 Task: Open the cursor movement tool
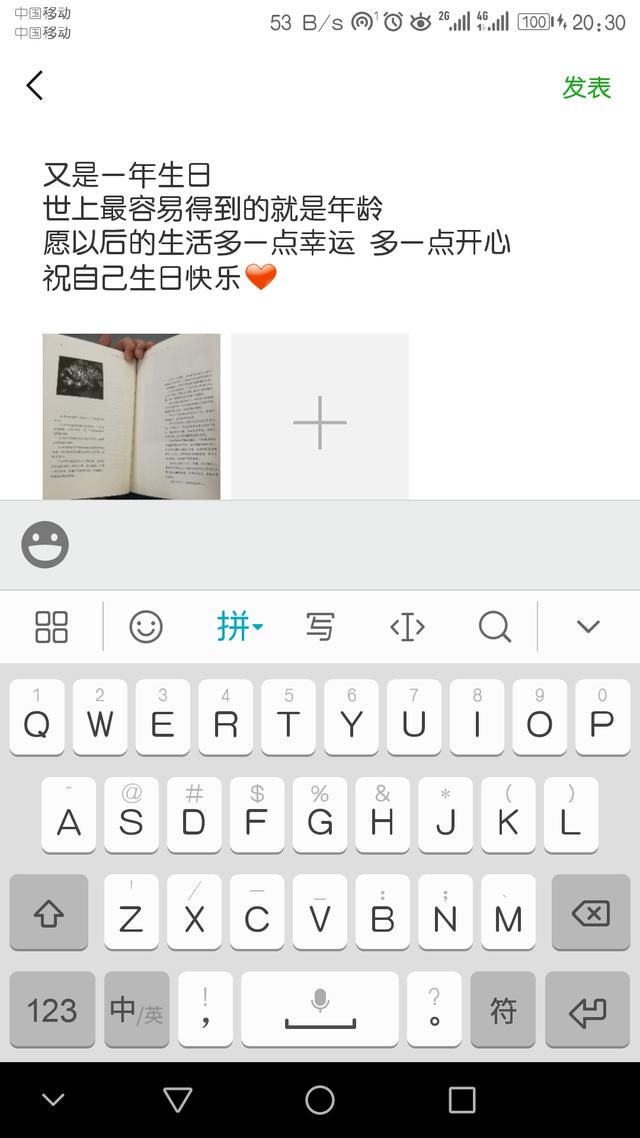coord(407,627)
